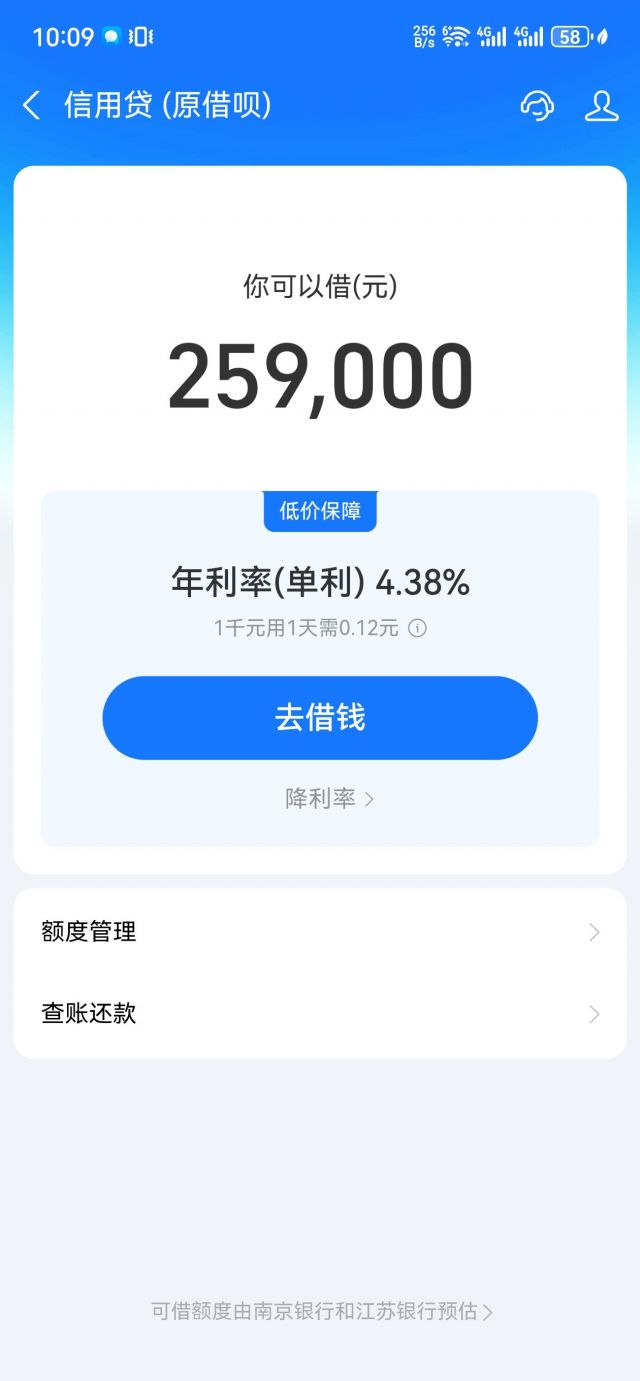The width and height of the screenshot is (640, 1381).
Task: Show daily interest info icon
Action: click(418, 629)
